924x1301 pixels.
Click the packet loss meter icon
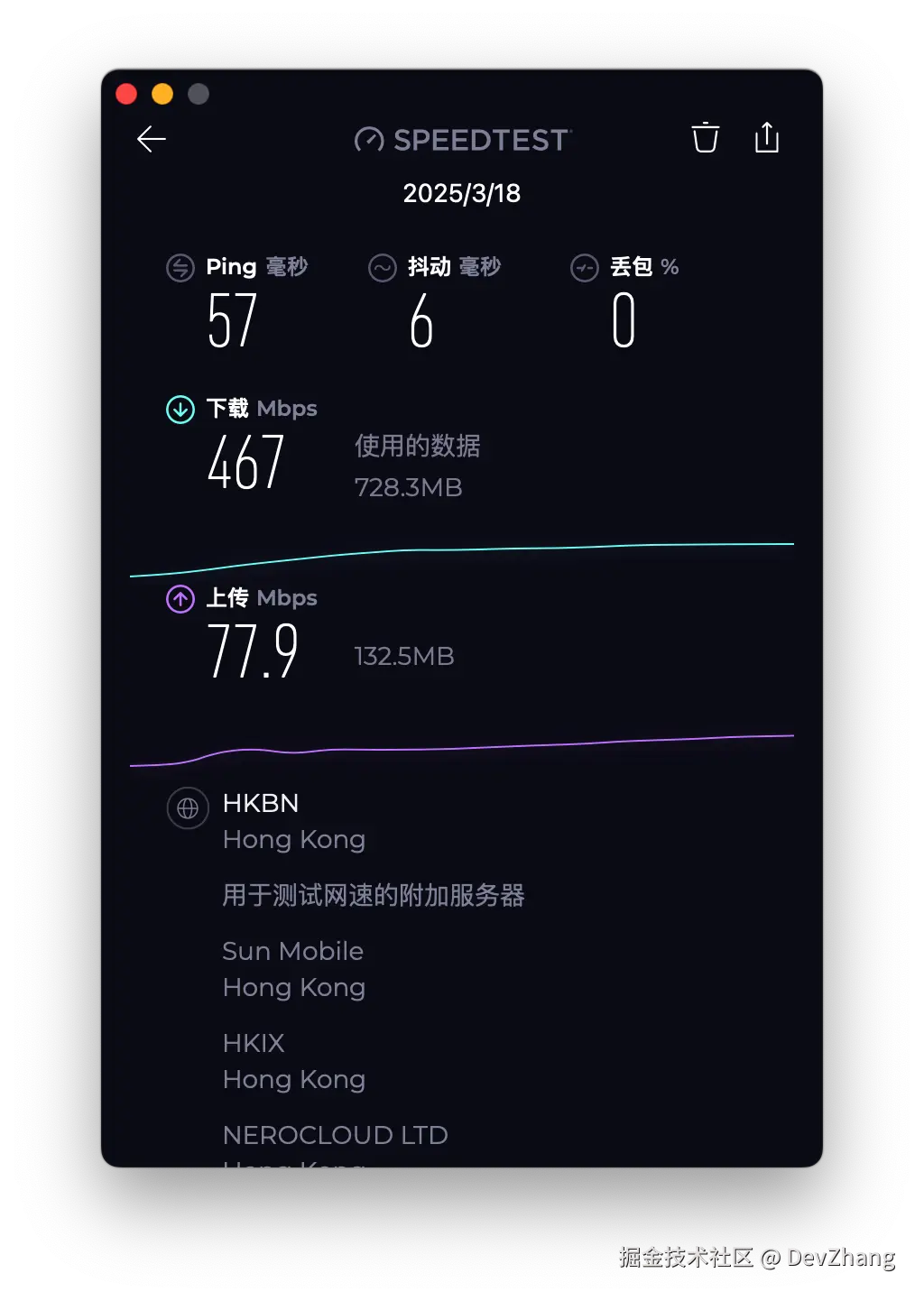pyautogui.click(x=587, y=267)
